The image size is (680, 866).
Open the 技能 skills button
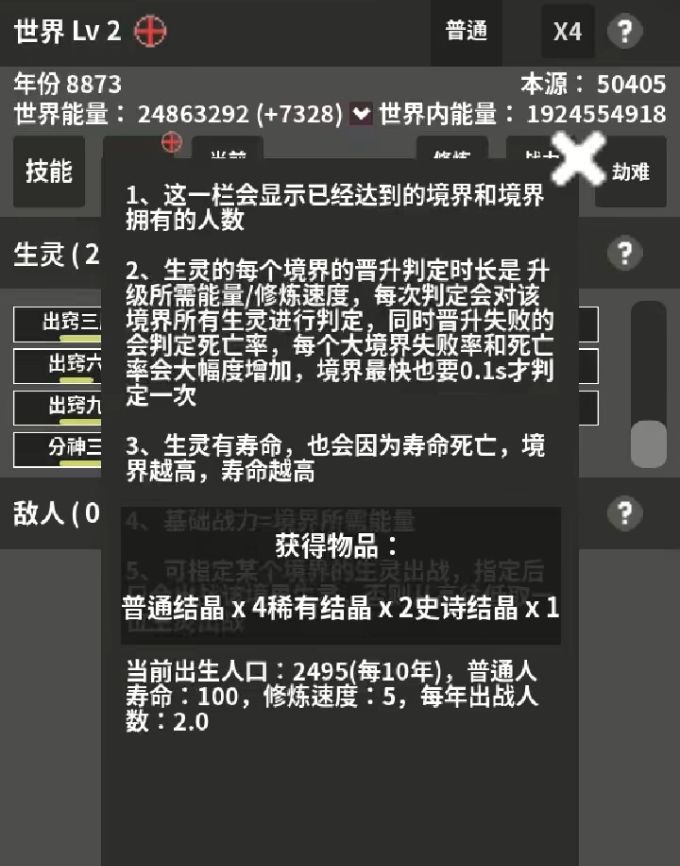[49, 171]
